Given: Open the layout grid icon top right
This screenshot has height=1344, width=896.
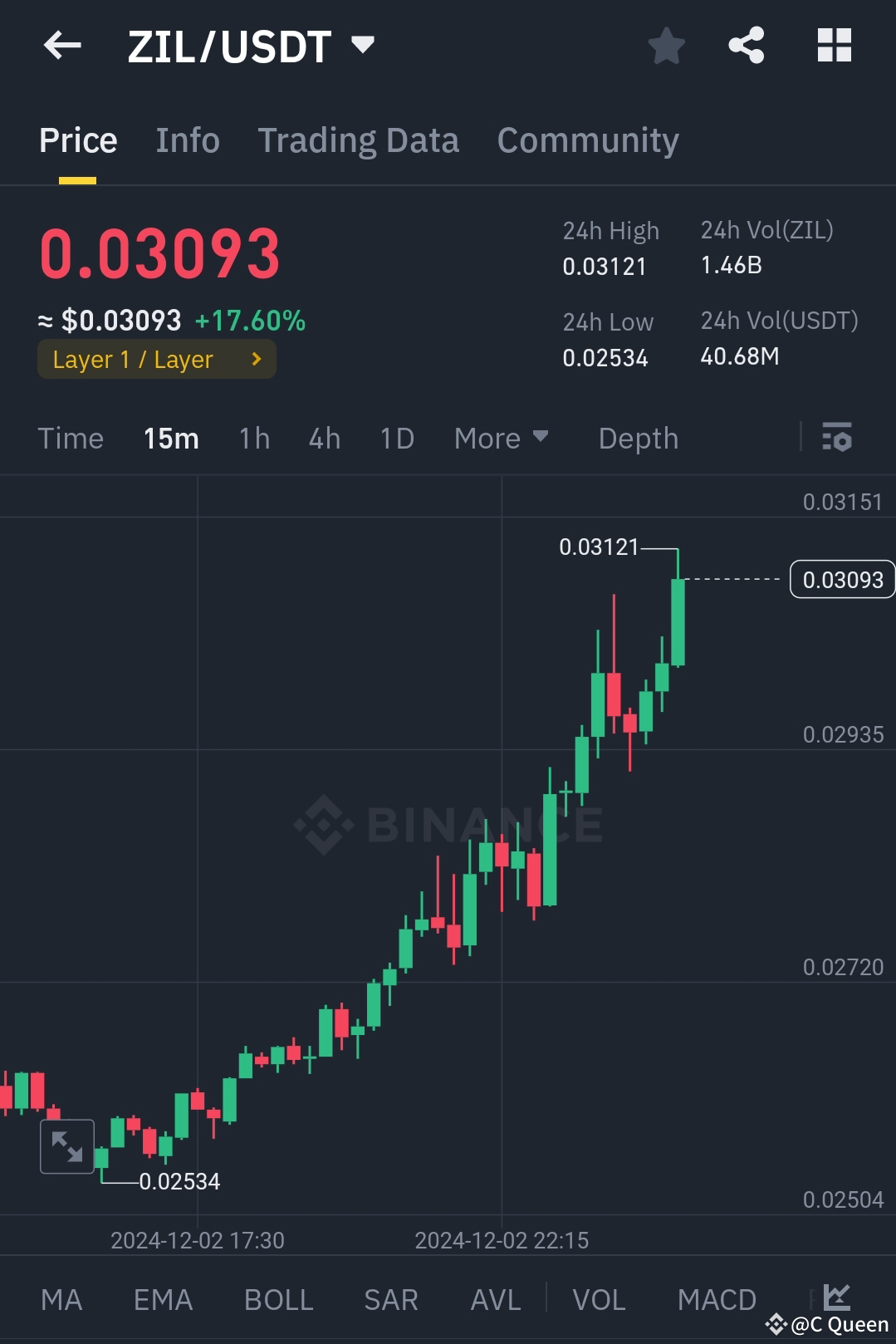Looking at the screenshot, I should coord(834,46).
